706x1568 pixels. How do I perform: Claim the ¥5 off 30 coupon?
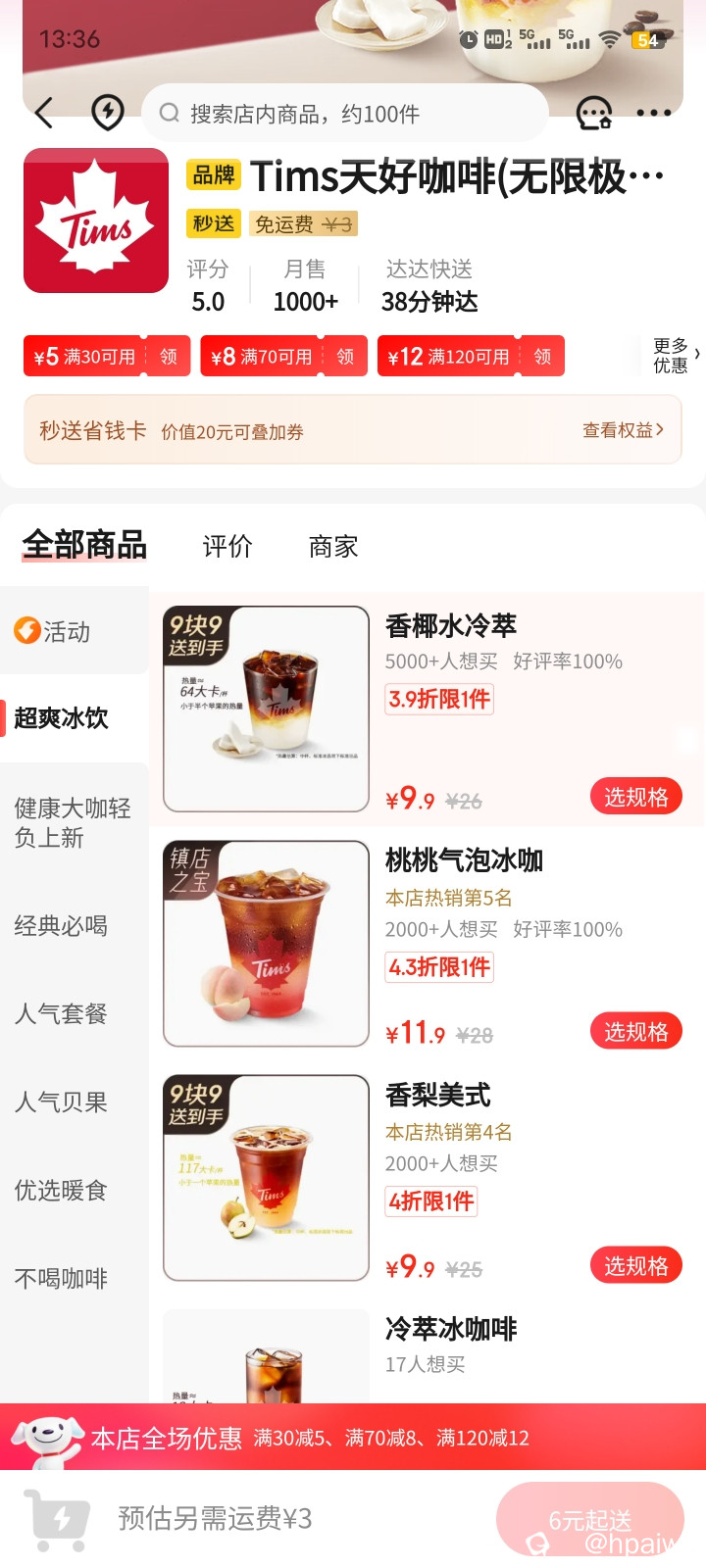[169, 357]
